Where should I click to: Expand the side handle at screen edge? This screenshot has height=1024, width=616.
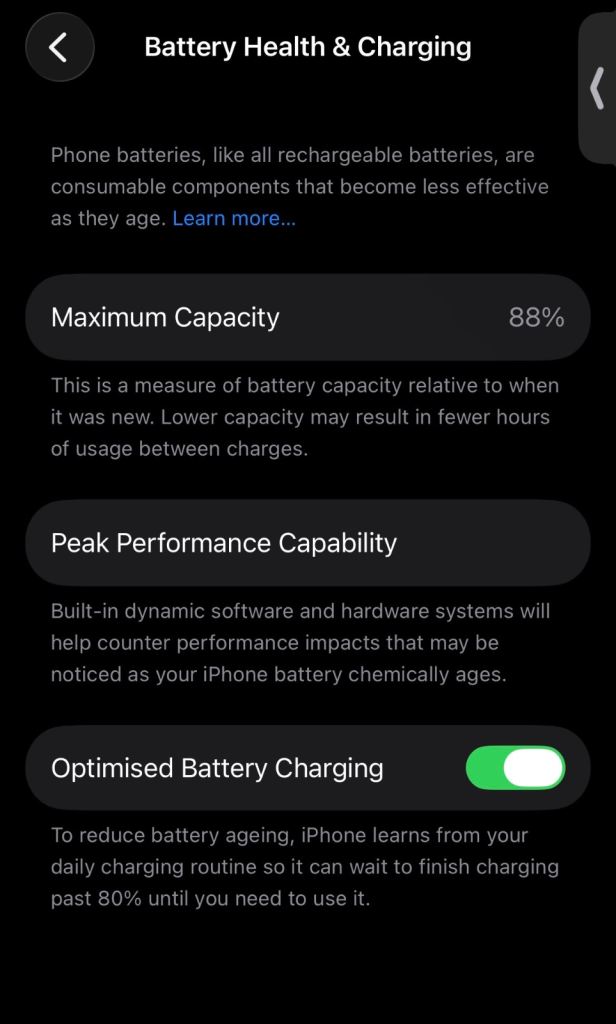[598, 88]
